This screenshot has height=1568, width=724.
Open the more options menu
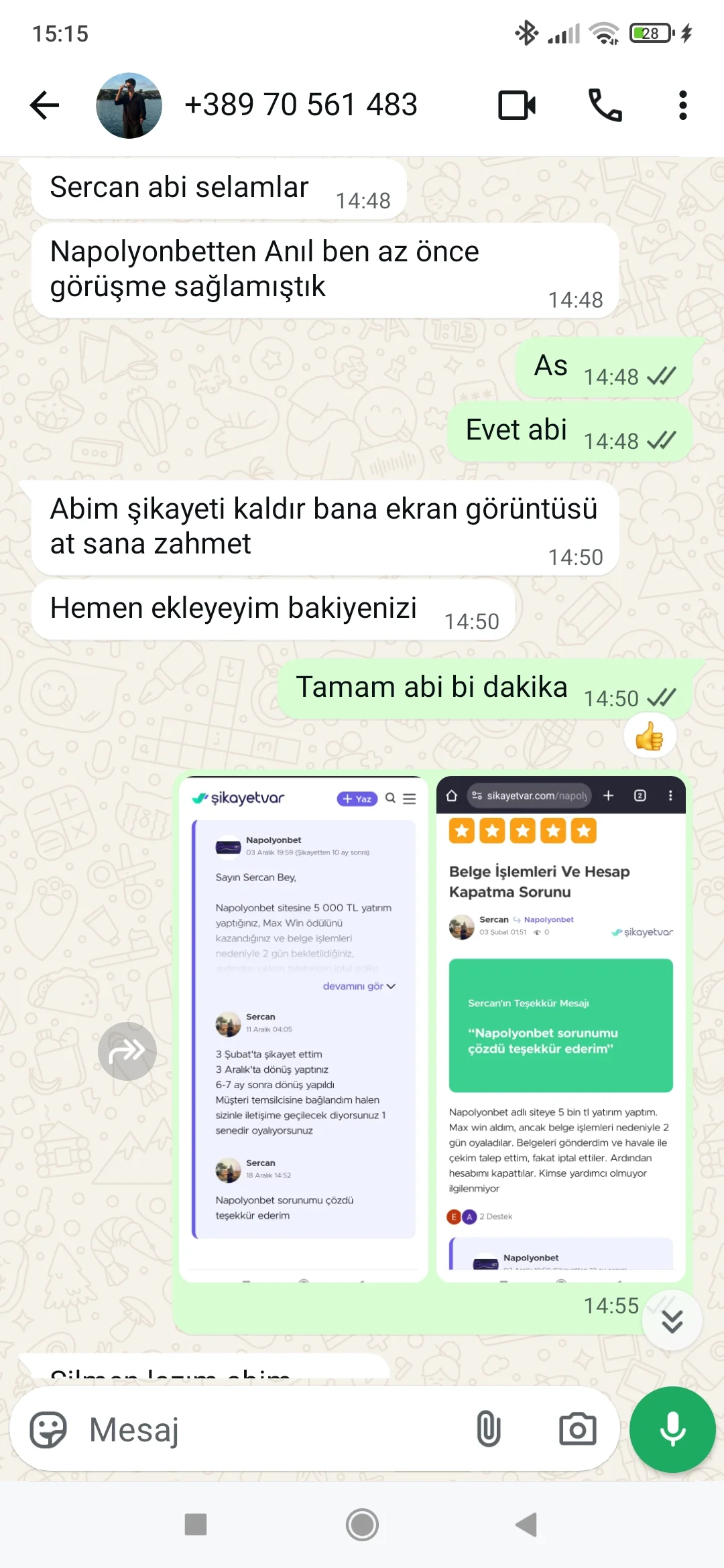[682, 105]
